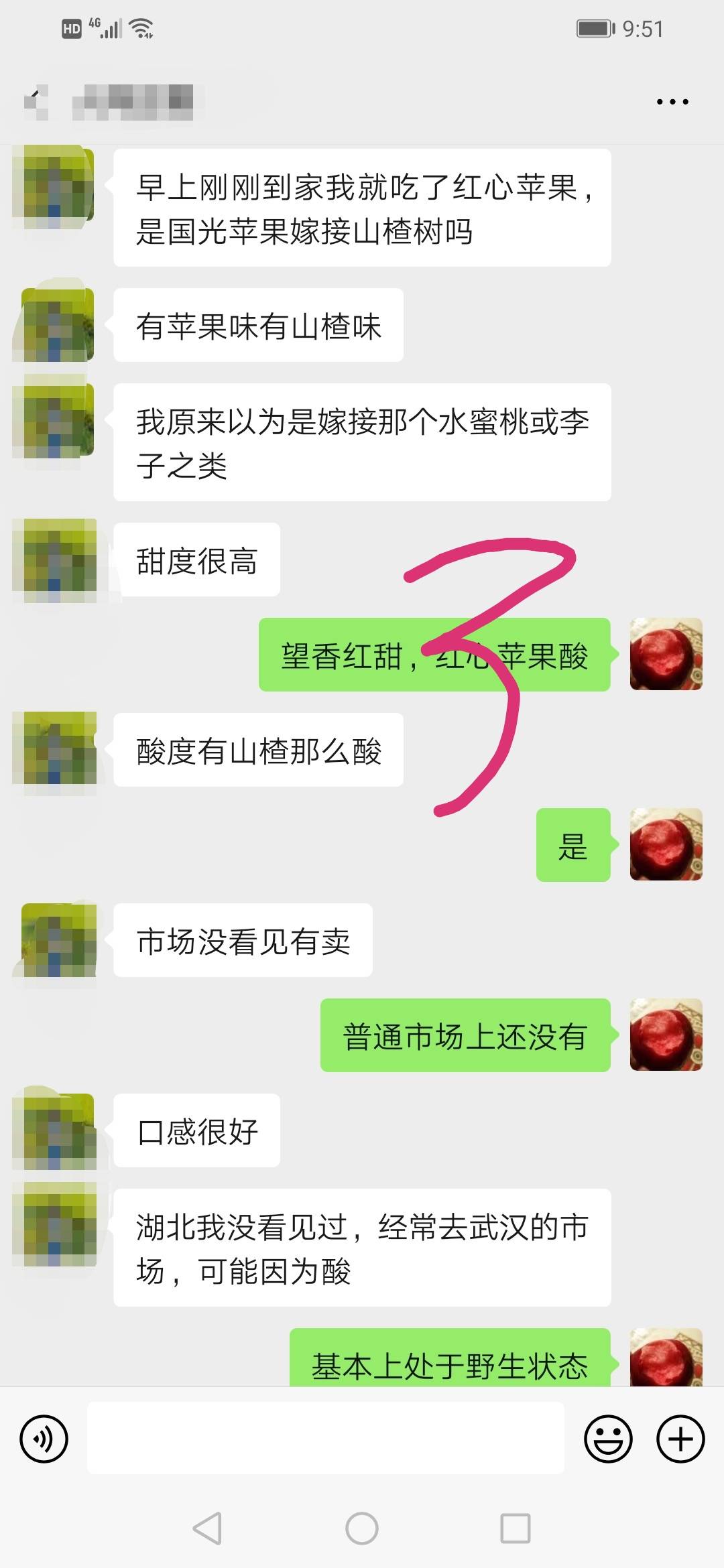Tap system back button in navigation bar
Viewport: 724px width, 1568px height.
(x=207, y=1528)
